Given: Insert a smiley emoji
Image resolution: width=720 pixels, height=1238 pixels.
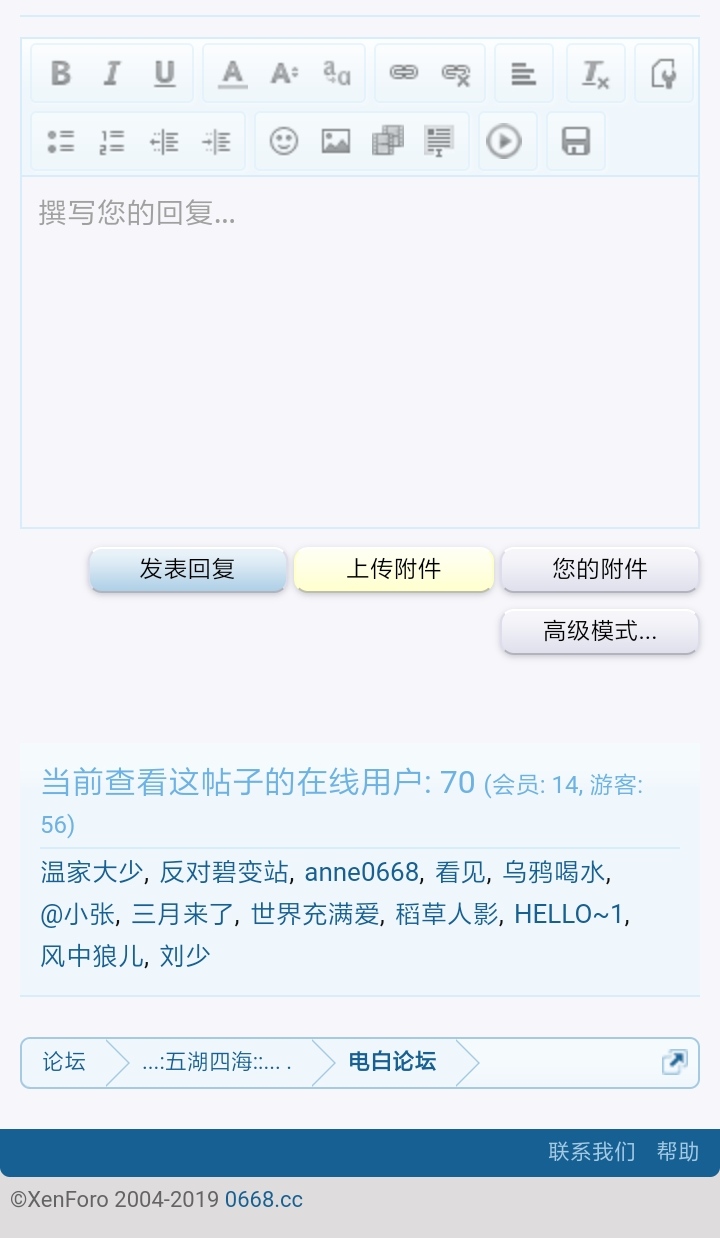Looking at the screenshot, I should click(x=284, y=142).
